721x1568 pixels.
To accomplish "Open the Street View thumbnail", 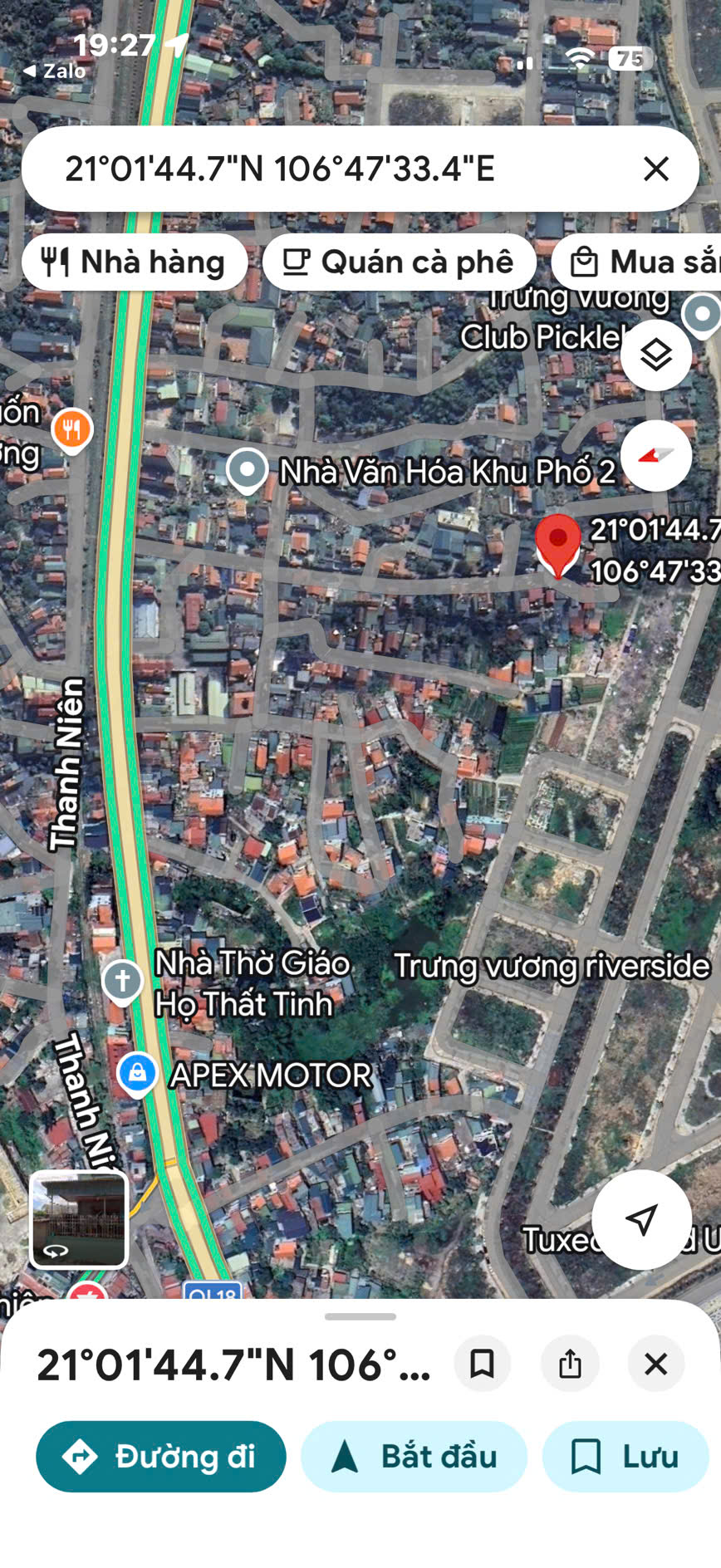I will point(79,1219).
